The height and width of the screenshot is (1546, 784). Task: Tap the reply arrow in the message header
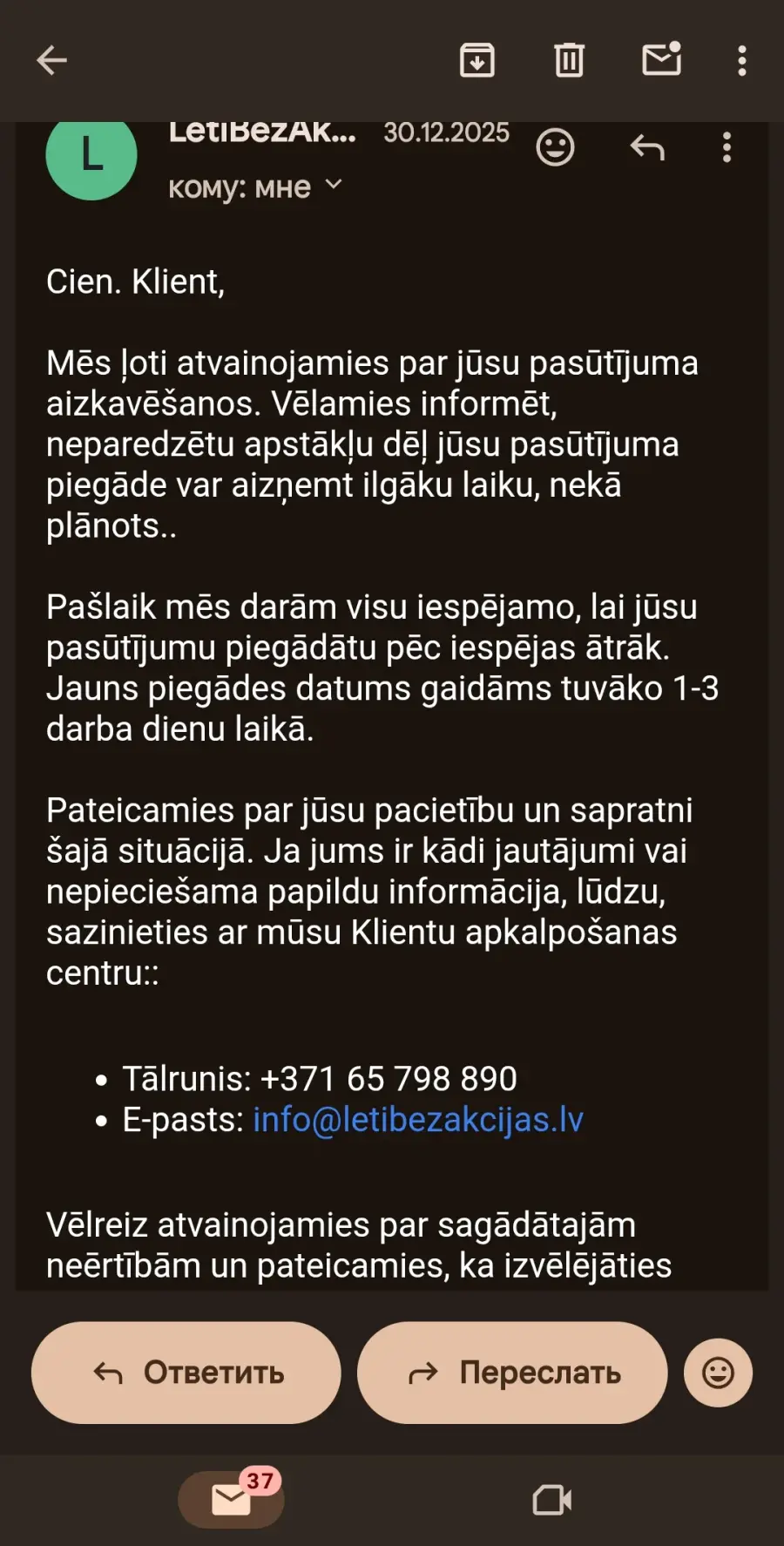pos(647,147)
